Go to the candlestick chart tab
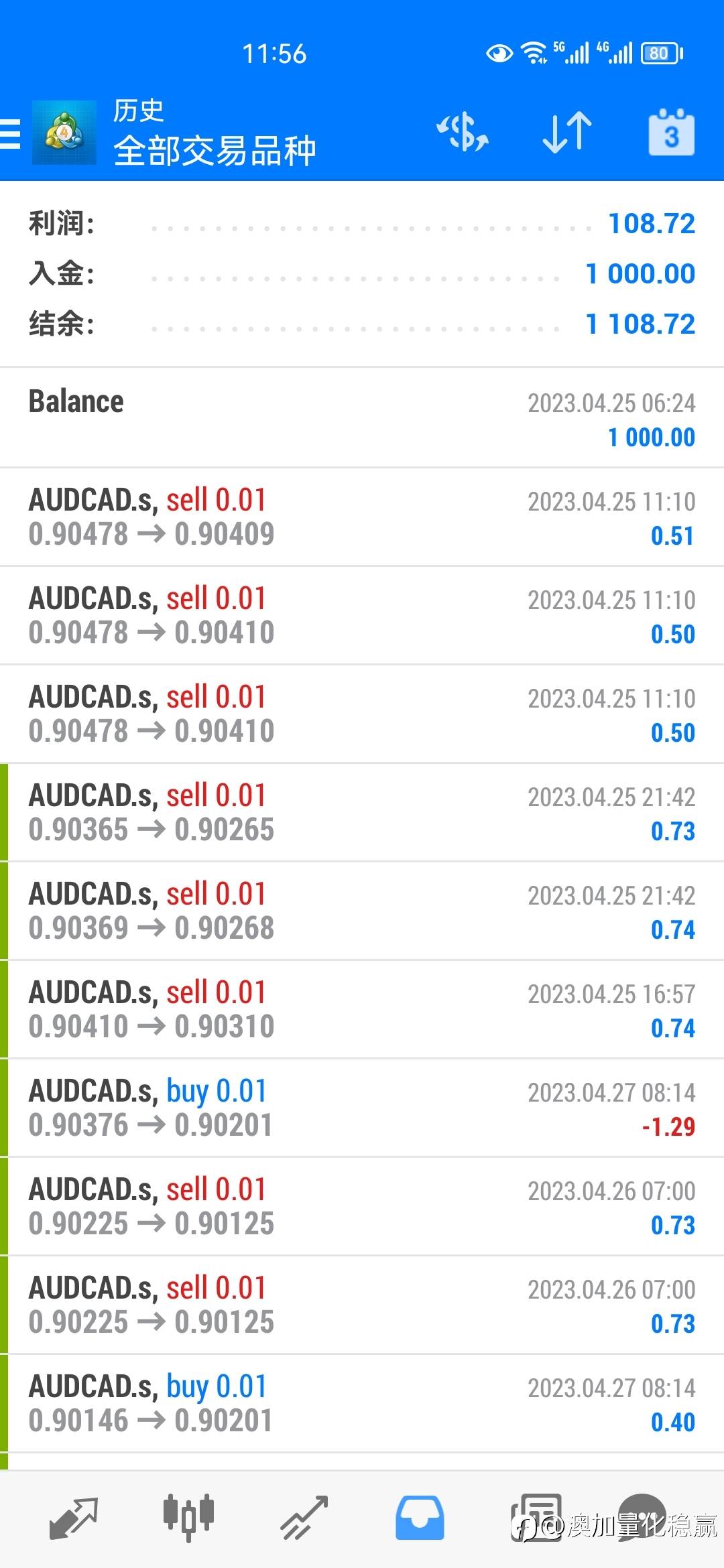This screenshot has height=1568, width=724. point(188,1516)
